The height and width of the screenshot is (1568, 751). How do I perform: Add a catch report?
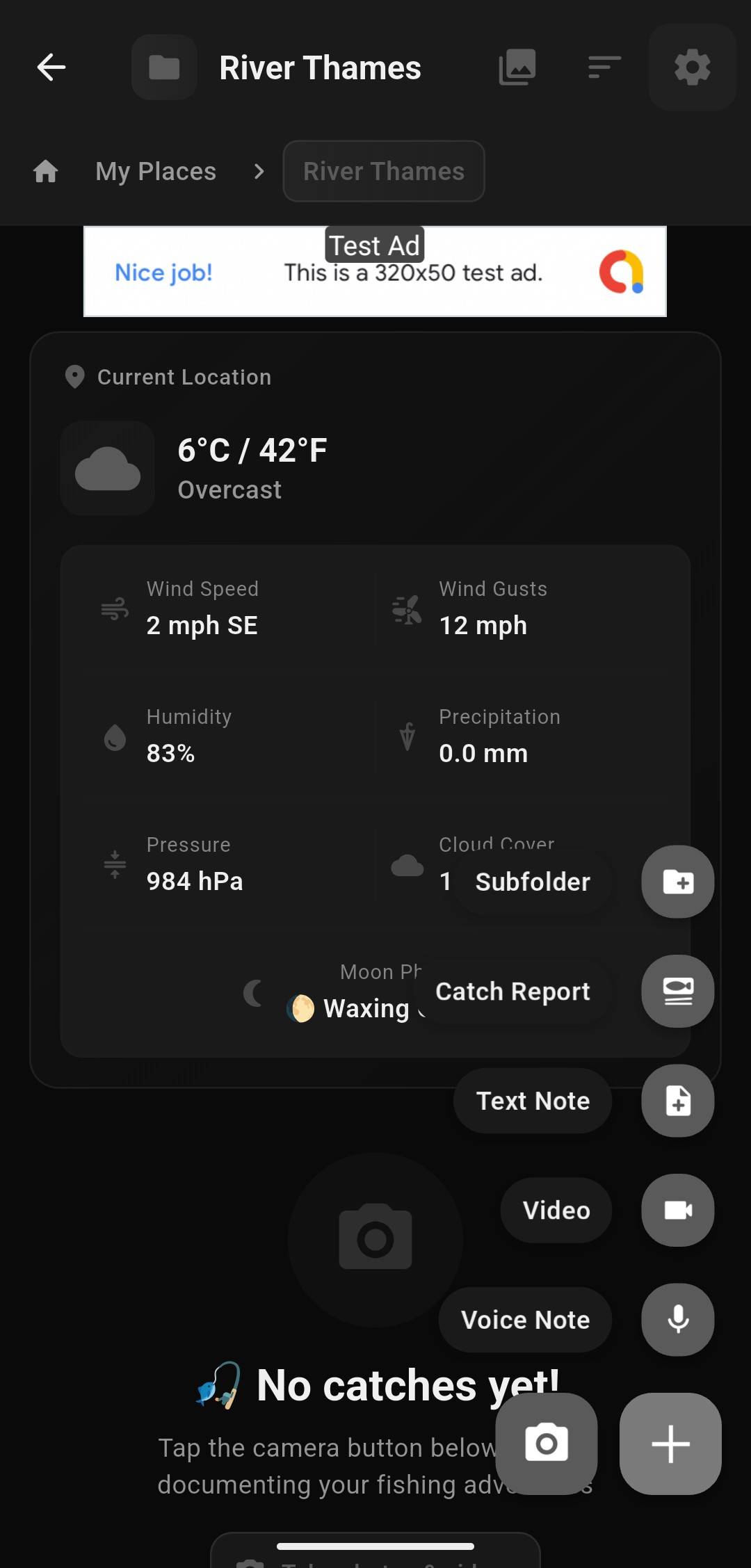coord(677,991)
